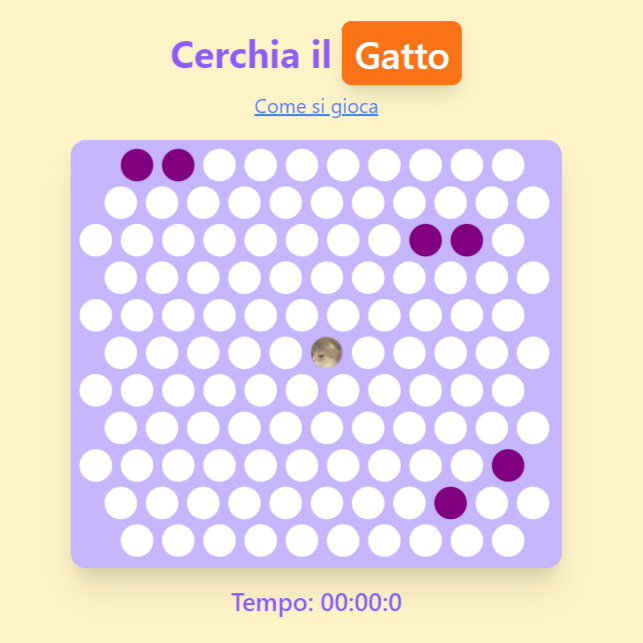
Task: Tap the white circle directly below-left of the cat
Action: 302,390
